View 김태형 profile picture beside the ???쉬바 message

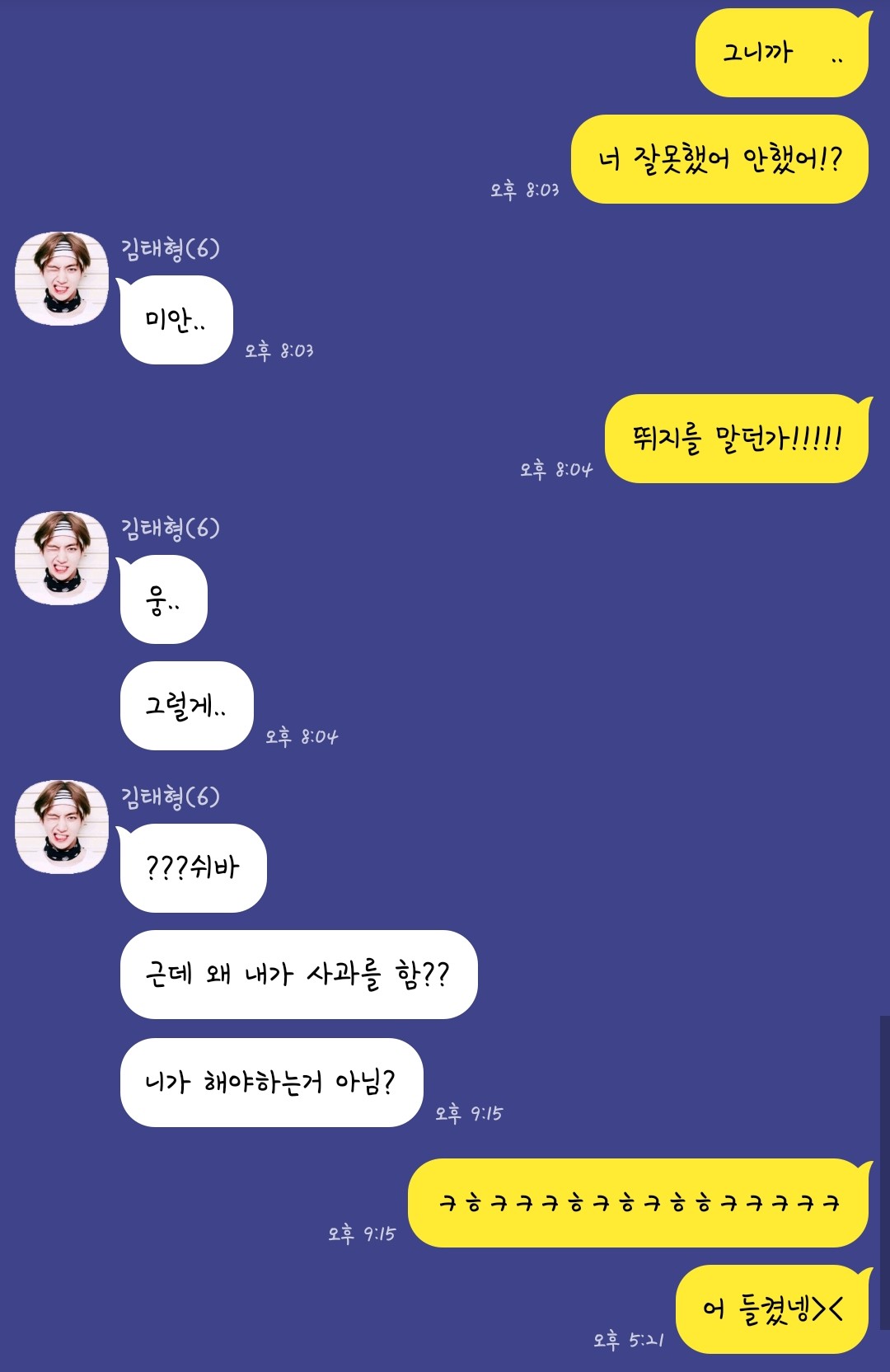[x=62, y=827]
